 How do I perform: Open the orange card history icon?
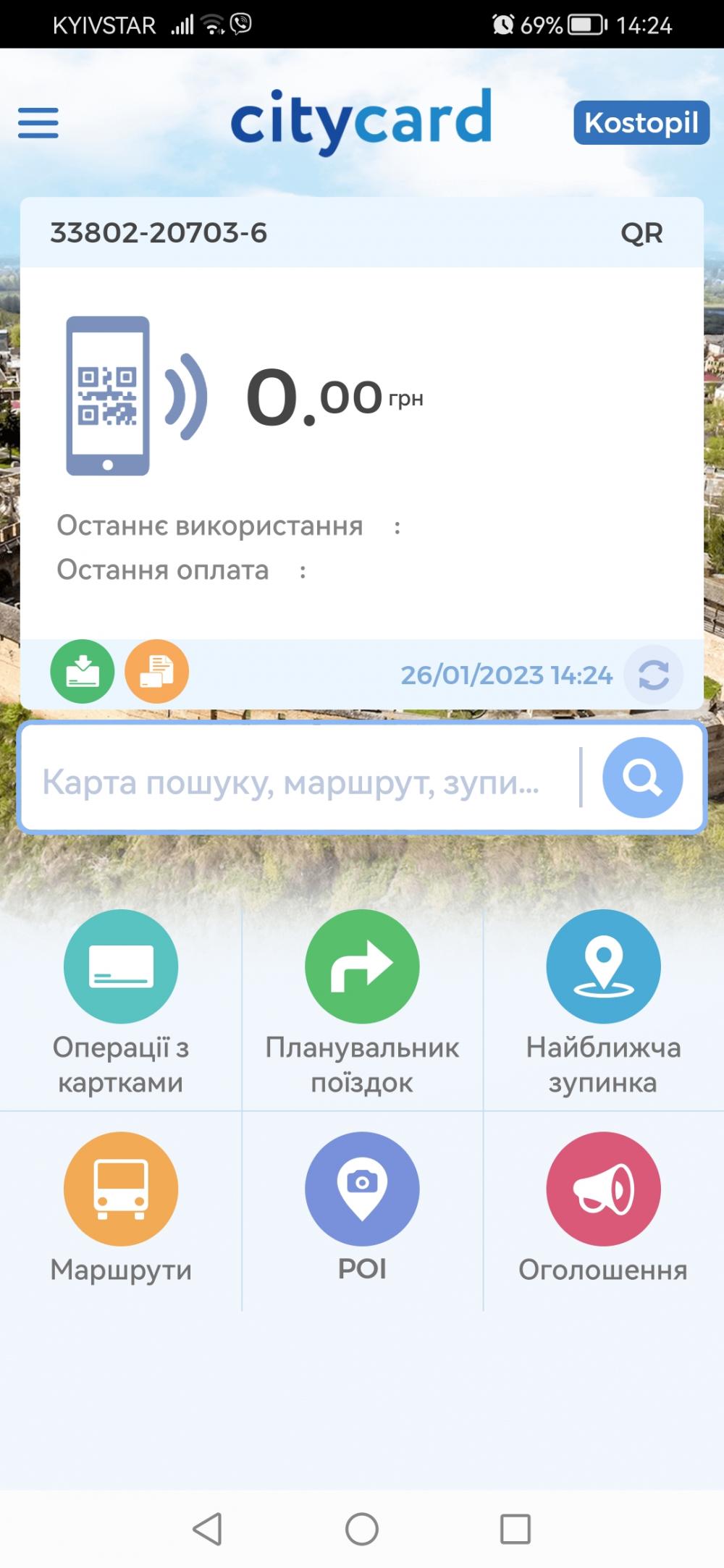(x=157, y=672)
